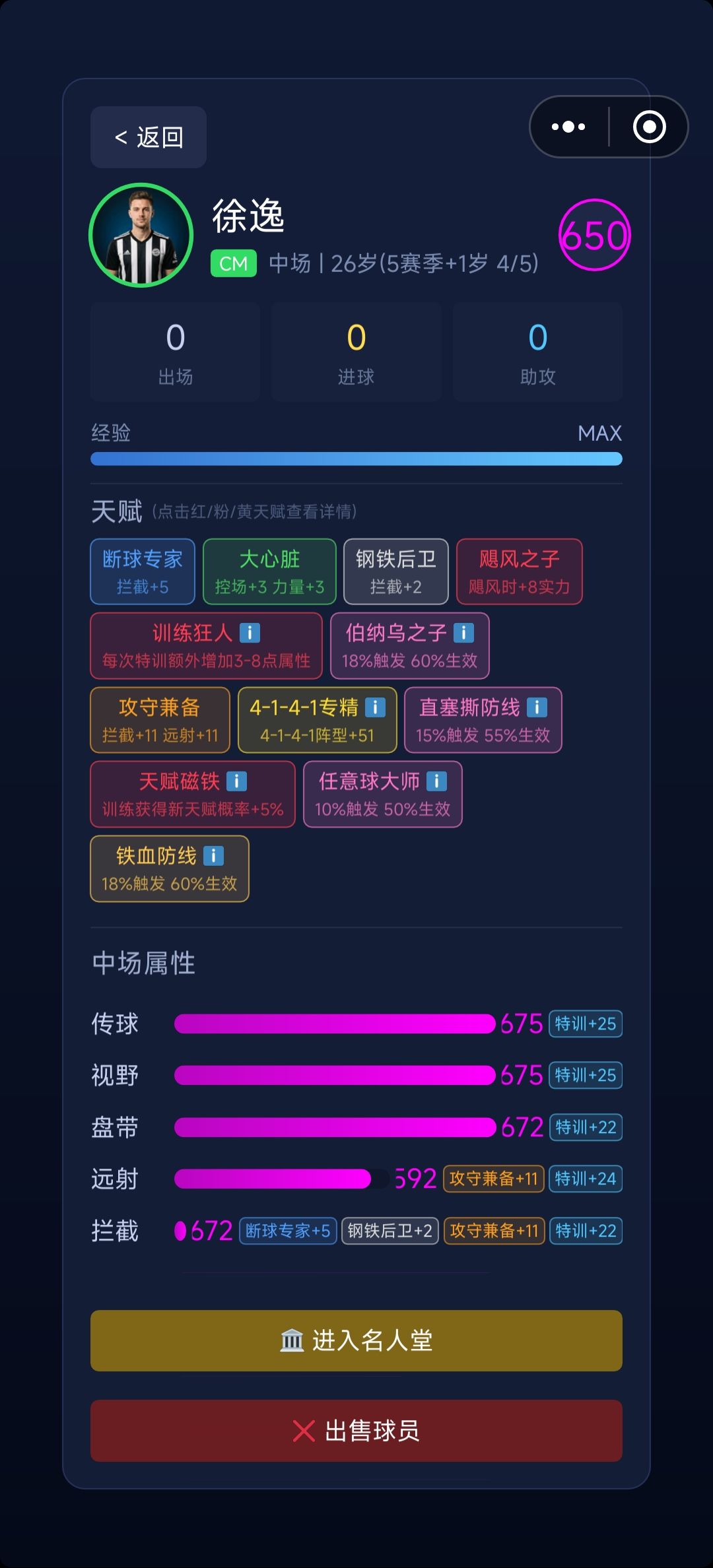
Task: Tap the 特训+25 tag next to 传球
Action: pyautogui.click(x=586, y=1024)
